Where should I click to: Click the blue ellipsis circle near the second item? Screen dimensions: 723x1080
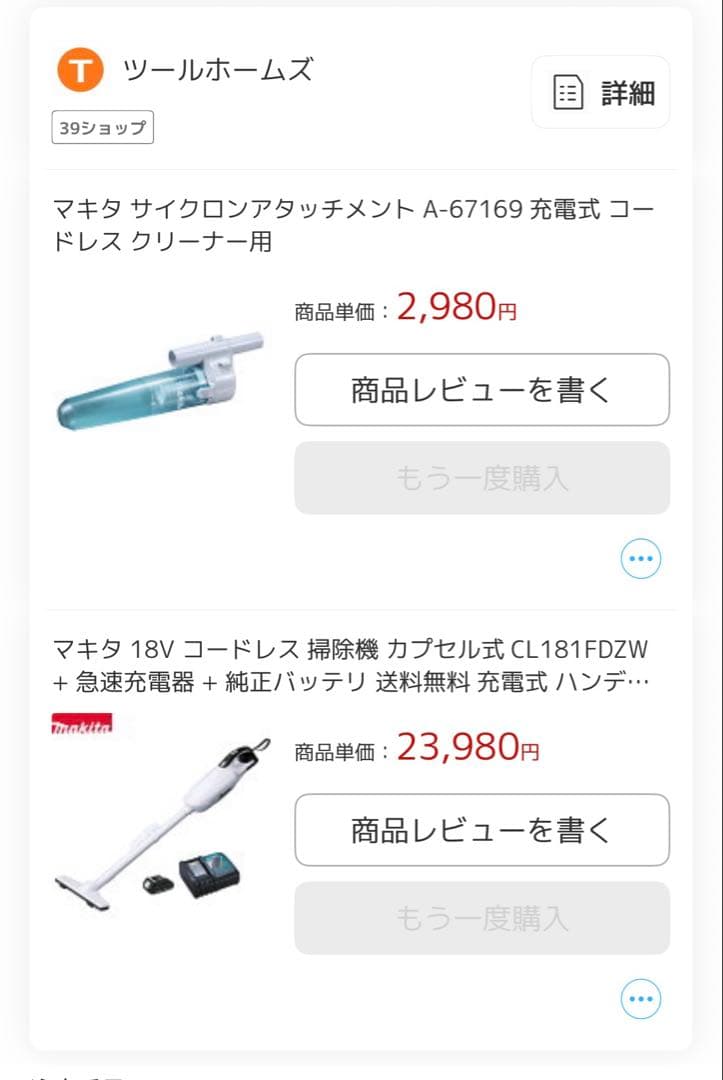click(x=640, y=998)
